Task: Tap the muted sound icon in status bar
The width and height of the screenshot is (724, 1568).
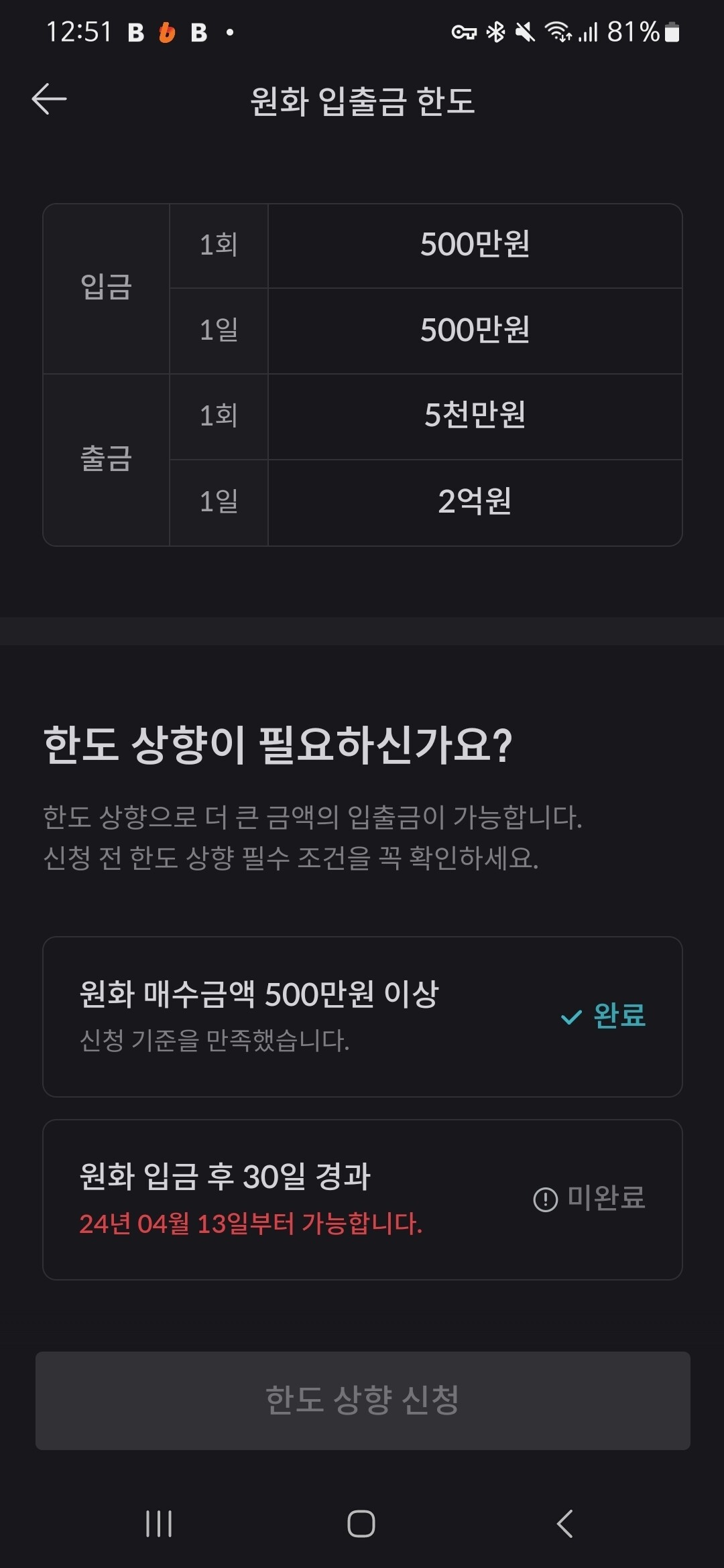Action: pos(524,30)
